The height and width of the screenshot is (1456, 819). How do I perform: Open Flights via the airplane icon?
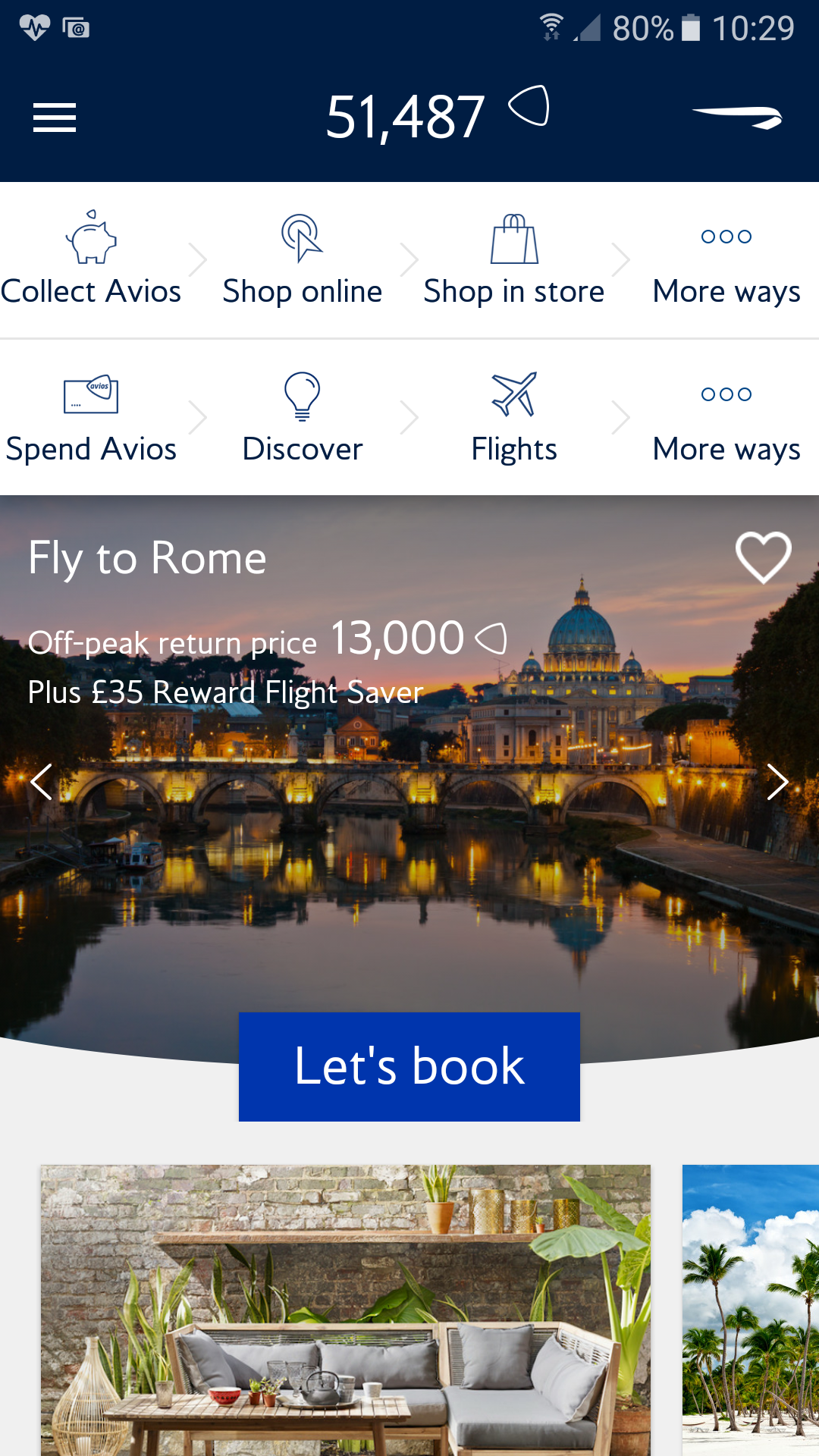[514, 394]
